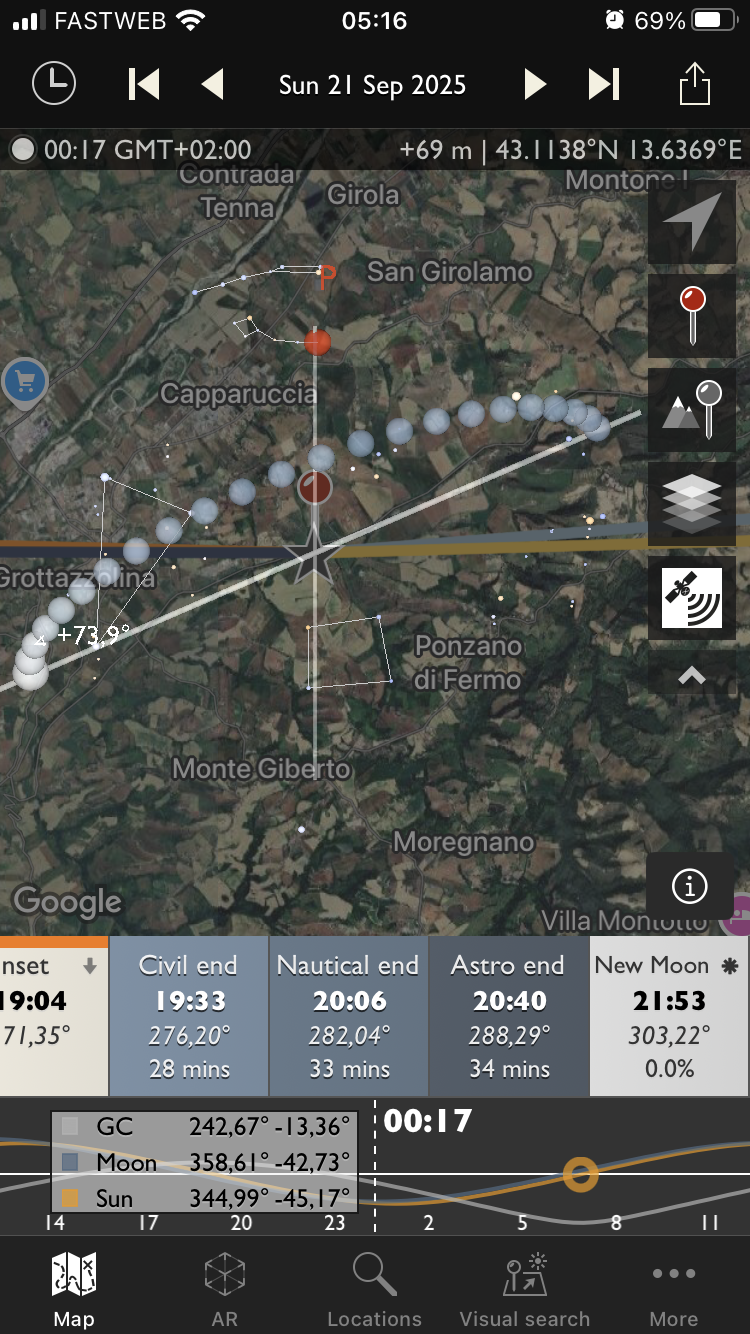Open map layers selector
The image size is (750, 1334).
[692, 503]
